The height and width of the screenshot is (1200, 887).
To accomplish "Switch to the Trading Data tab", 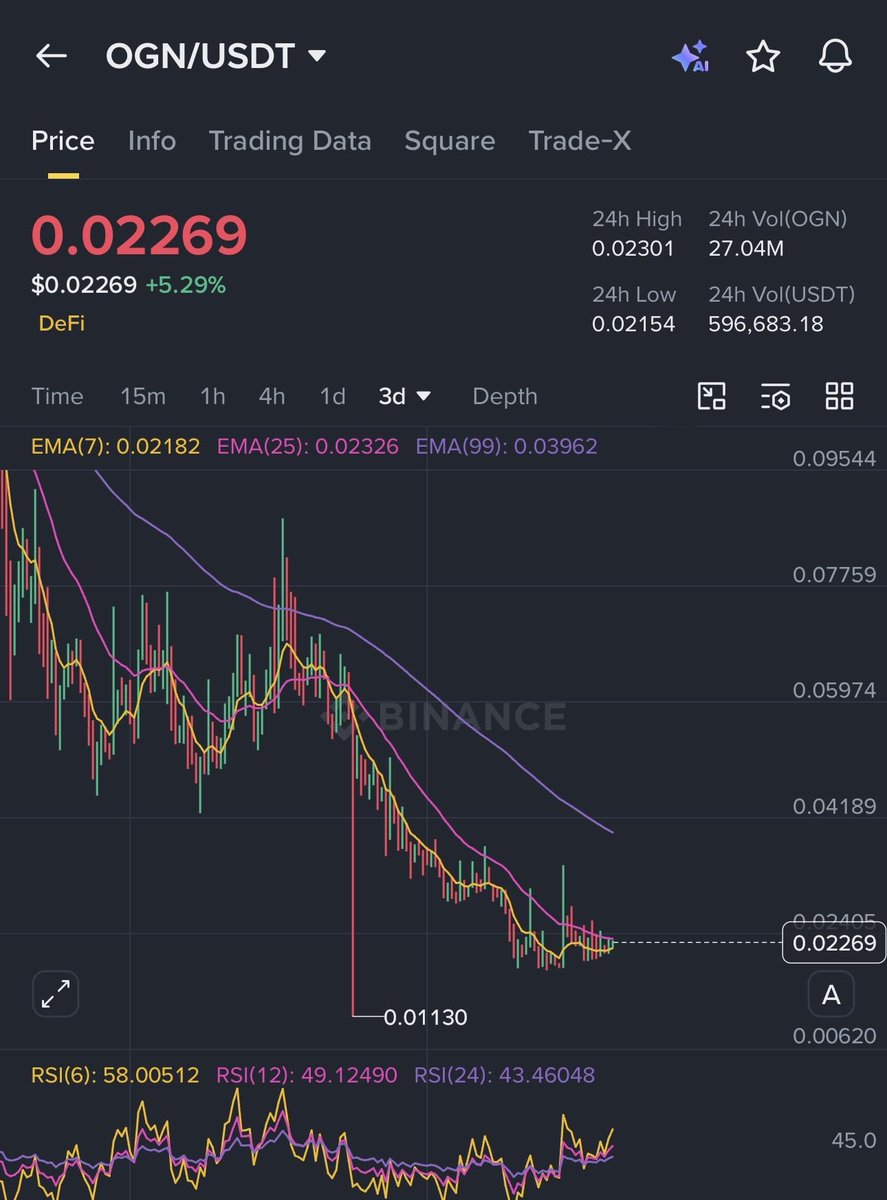I will pyautogui.click(x=290, y=141).
